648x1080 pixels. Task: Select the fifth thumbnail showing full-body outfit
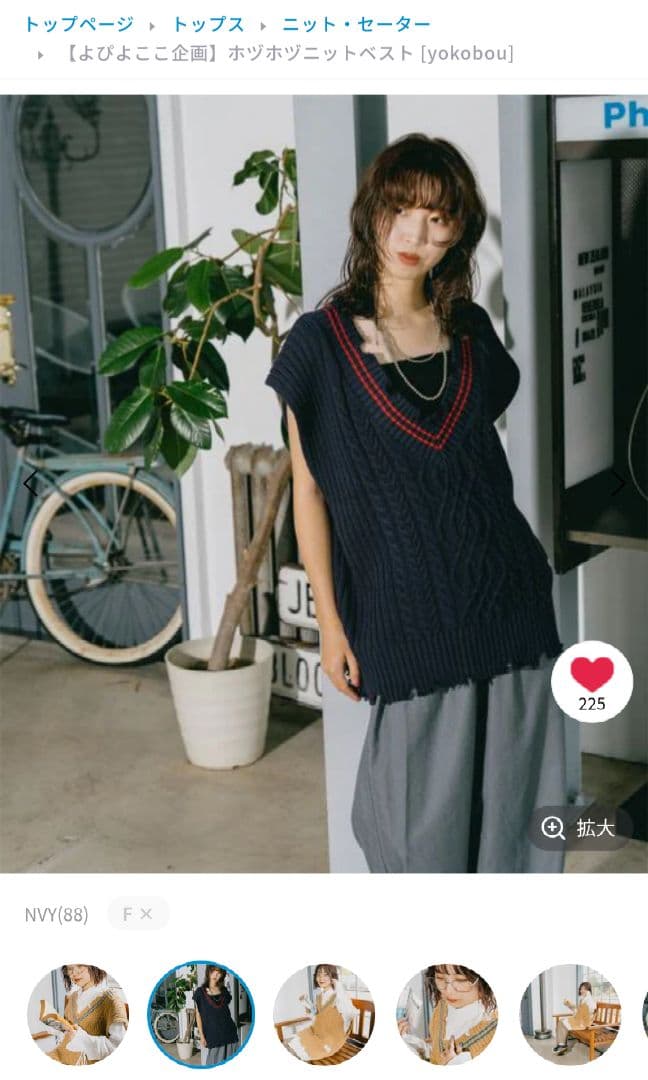pos(570,1014)
